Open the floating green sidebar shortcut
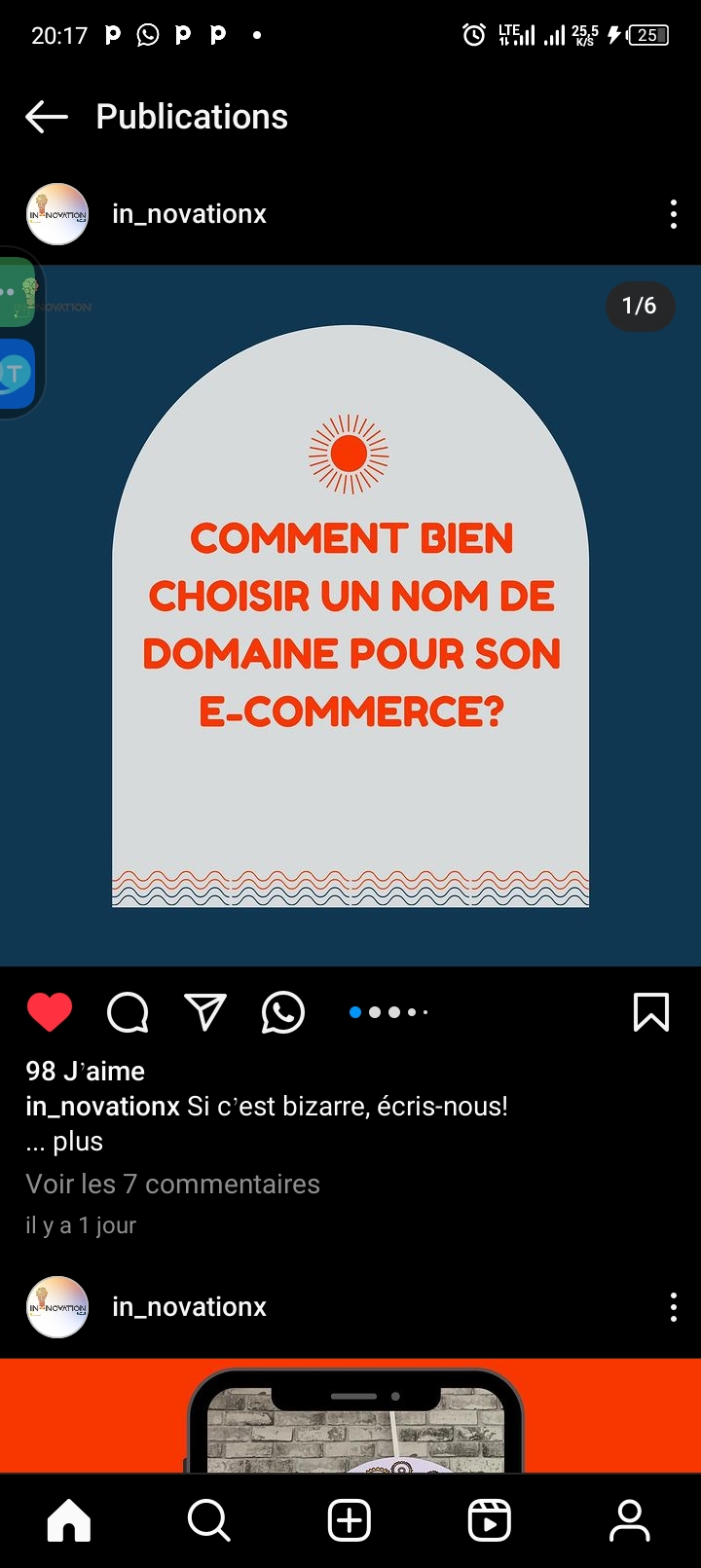The width and height of the screenshot is (701, 1568). coord(18,292)
